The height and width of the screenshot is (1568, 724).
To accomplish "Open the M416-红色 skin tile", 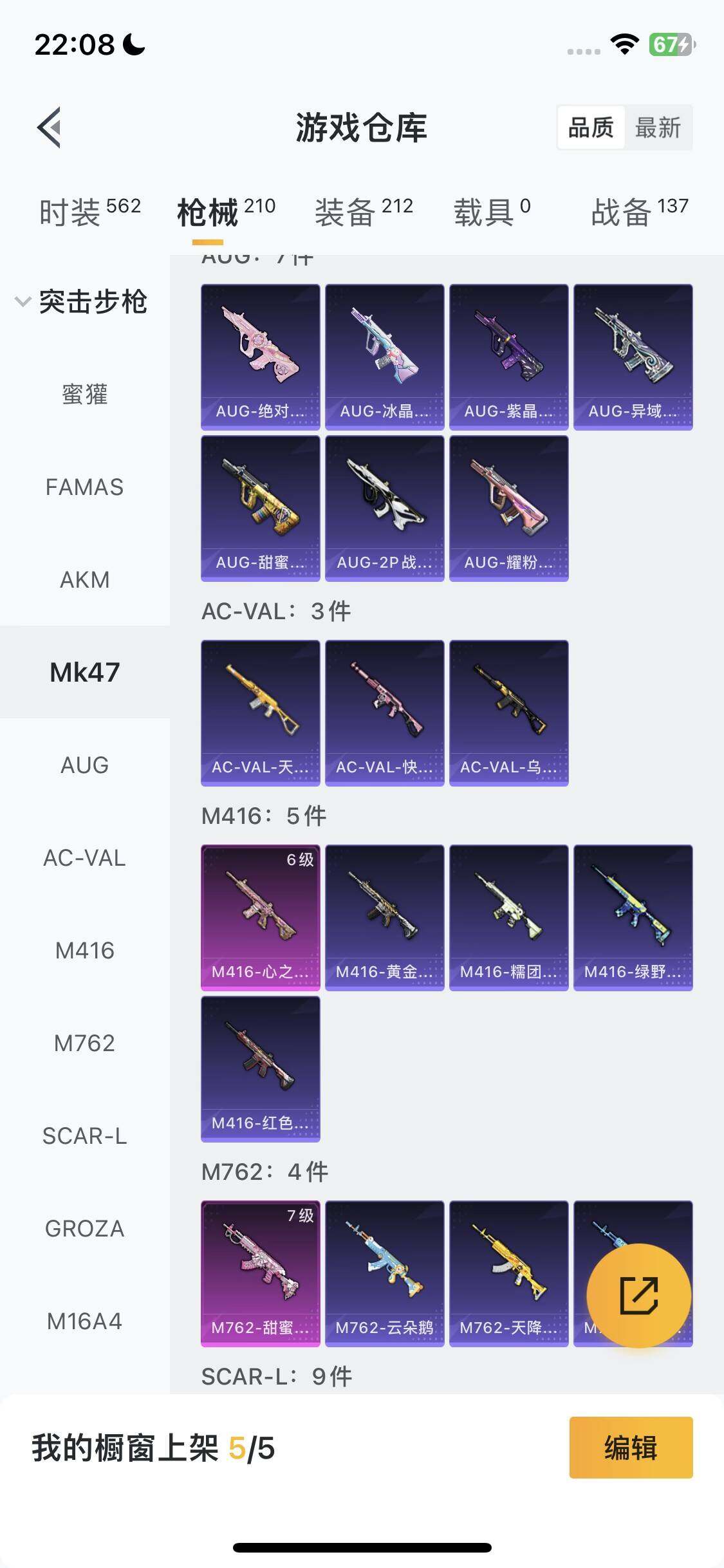I will click(260, 1069).
